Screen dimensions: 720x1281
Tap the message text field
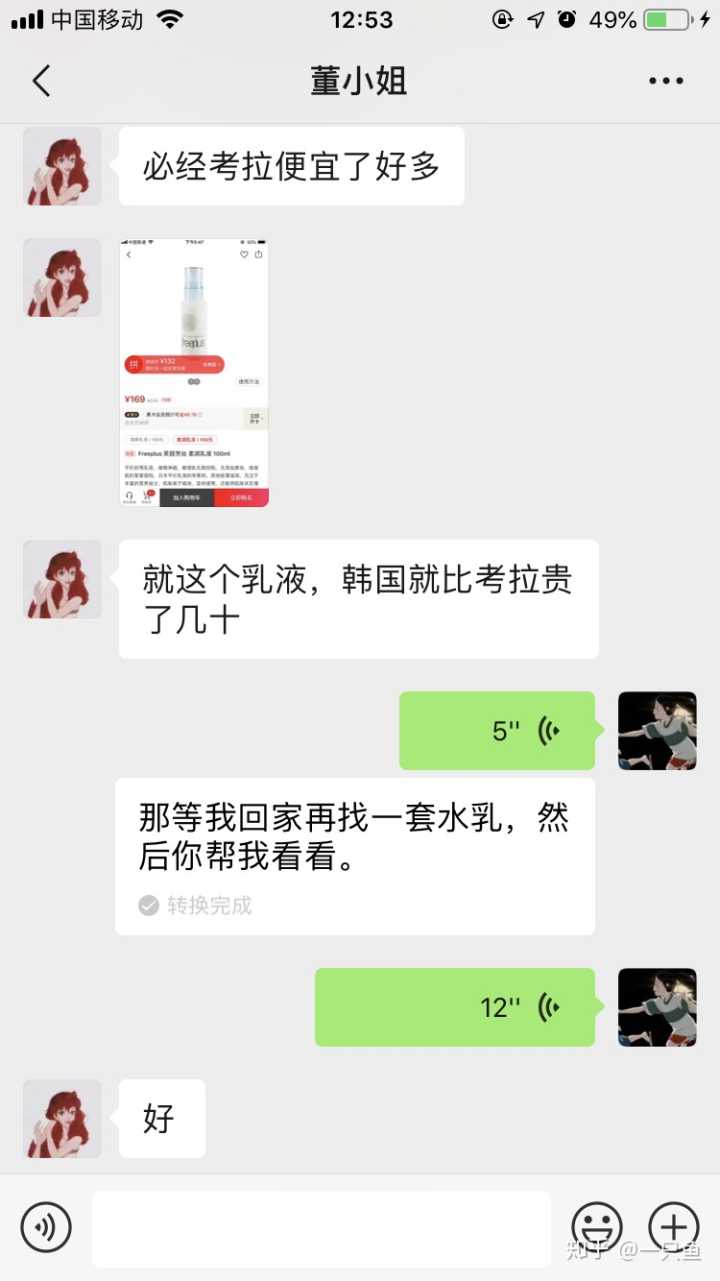pyautogui.click(x=321, y=1228)
